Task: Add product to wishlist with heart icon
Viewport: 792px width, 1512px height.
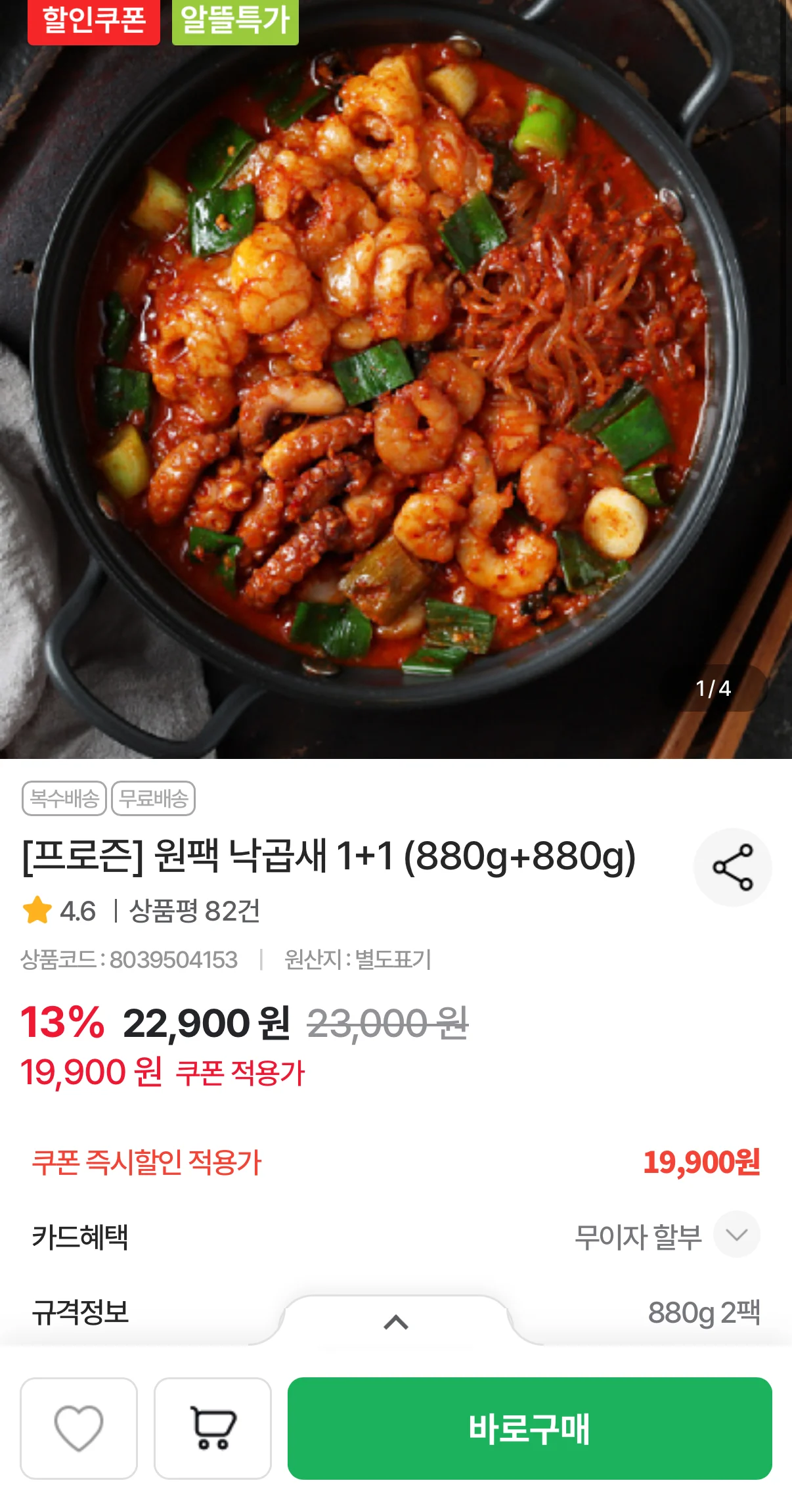Action: [x=79, y=1428]
